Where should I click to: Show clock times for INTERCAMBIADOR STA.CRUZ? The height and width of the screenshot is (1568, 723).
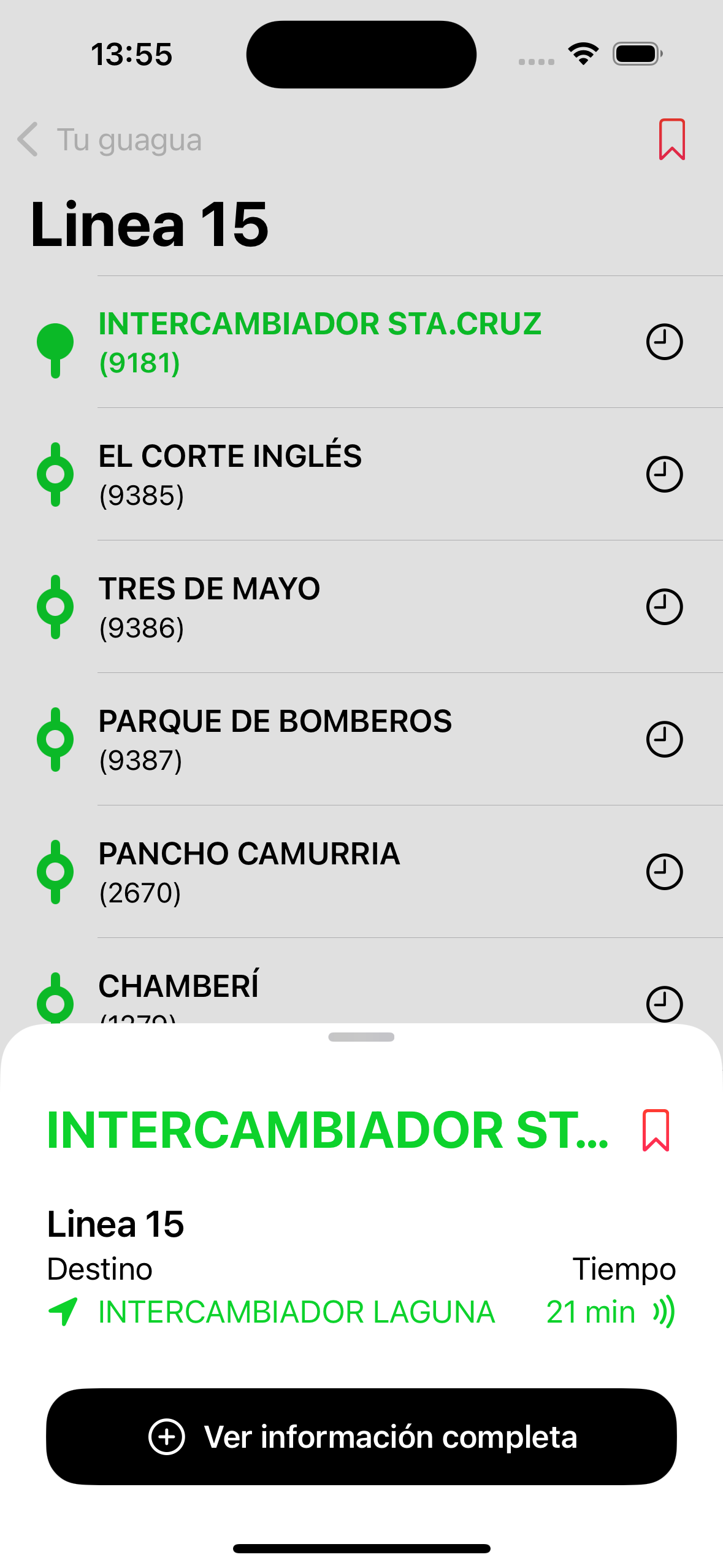(x=664, y=342)
